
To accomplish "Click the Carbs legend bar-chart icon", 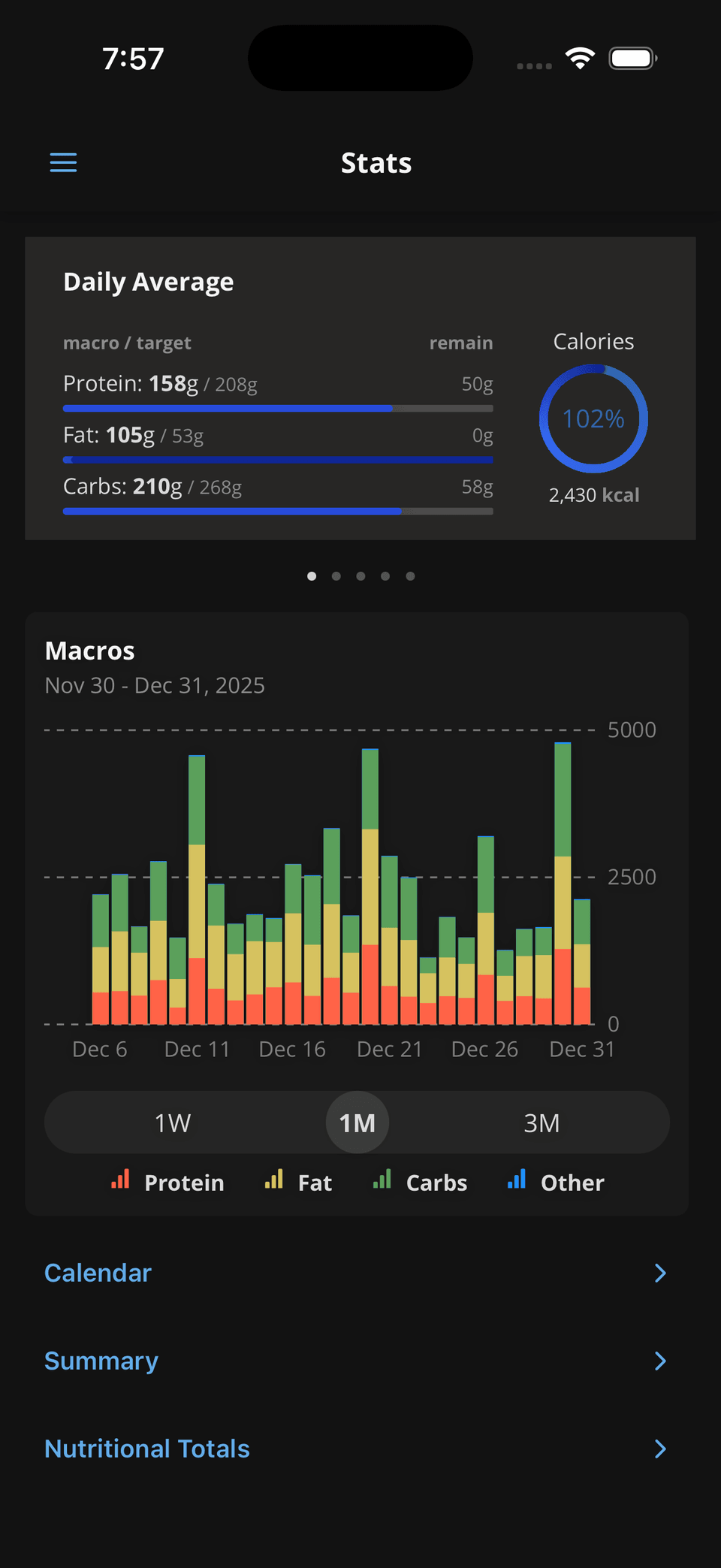I will (382, 1181).
